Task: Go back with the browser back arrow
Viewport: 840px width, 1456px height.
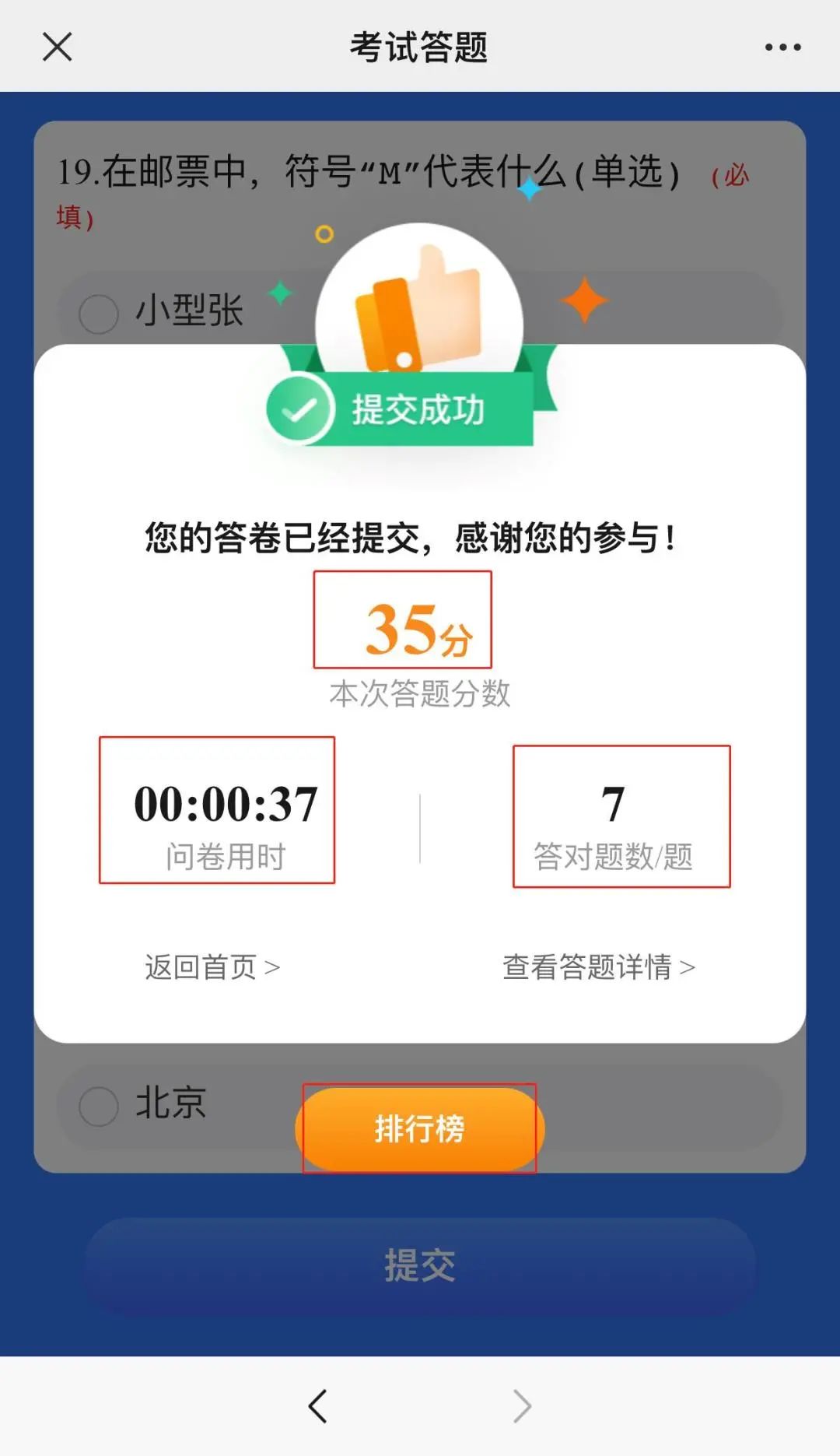Action: tap(317, 1406)
